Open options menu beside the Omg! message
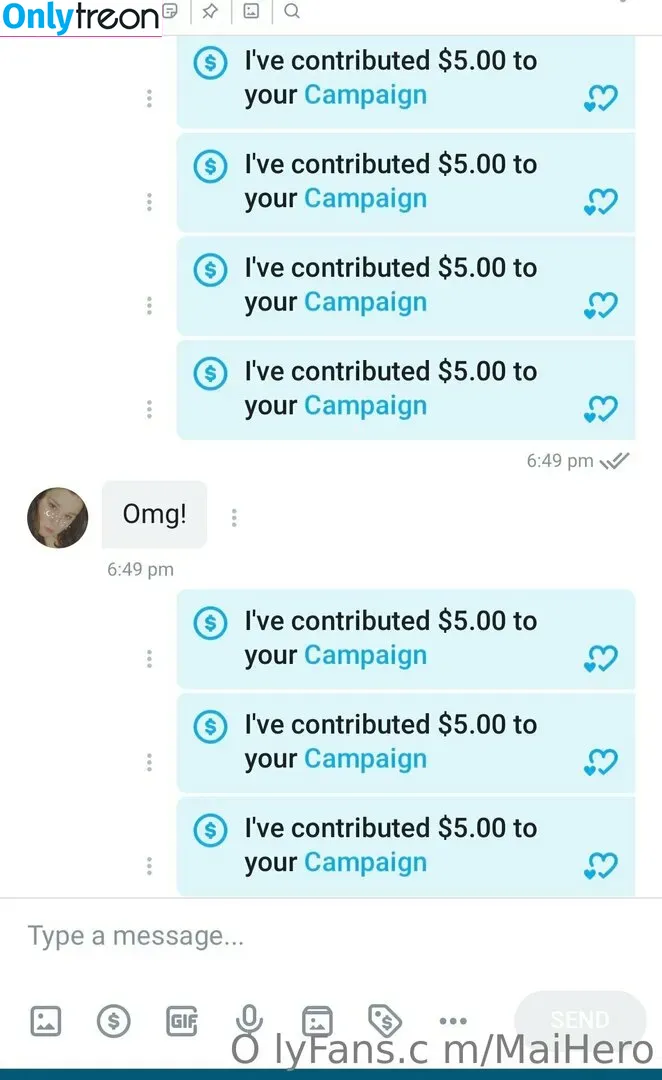The image size is (662, 1080). (x=234, y=518)
